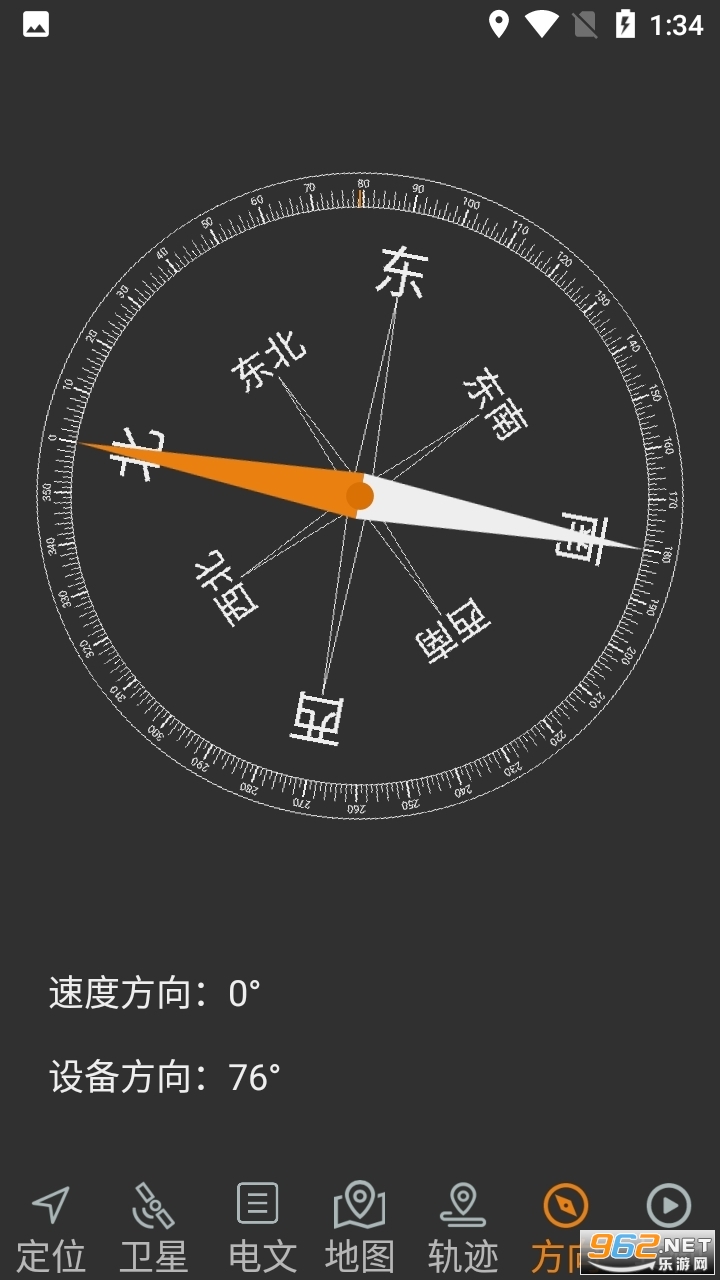Switch to the 定位 tab
The width and height of the screenshot is (720, 1280).
[52, 1226]
